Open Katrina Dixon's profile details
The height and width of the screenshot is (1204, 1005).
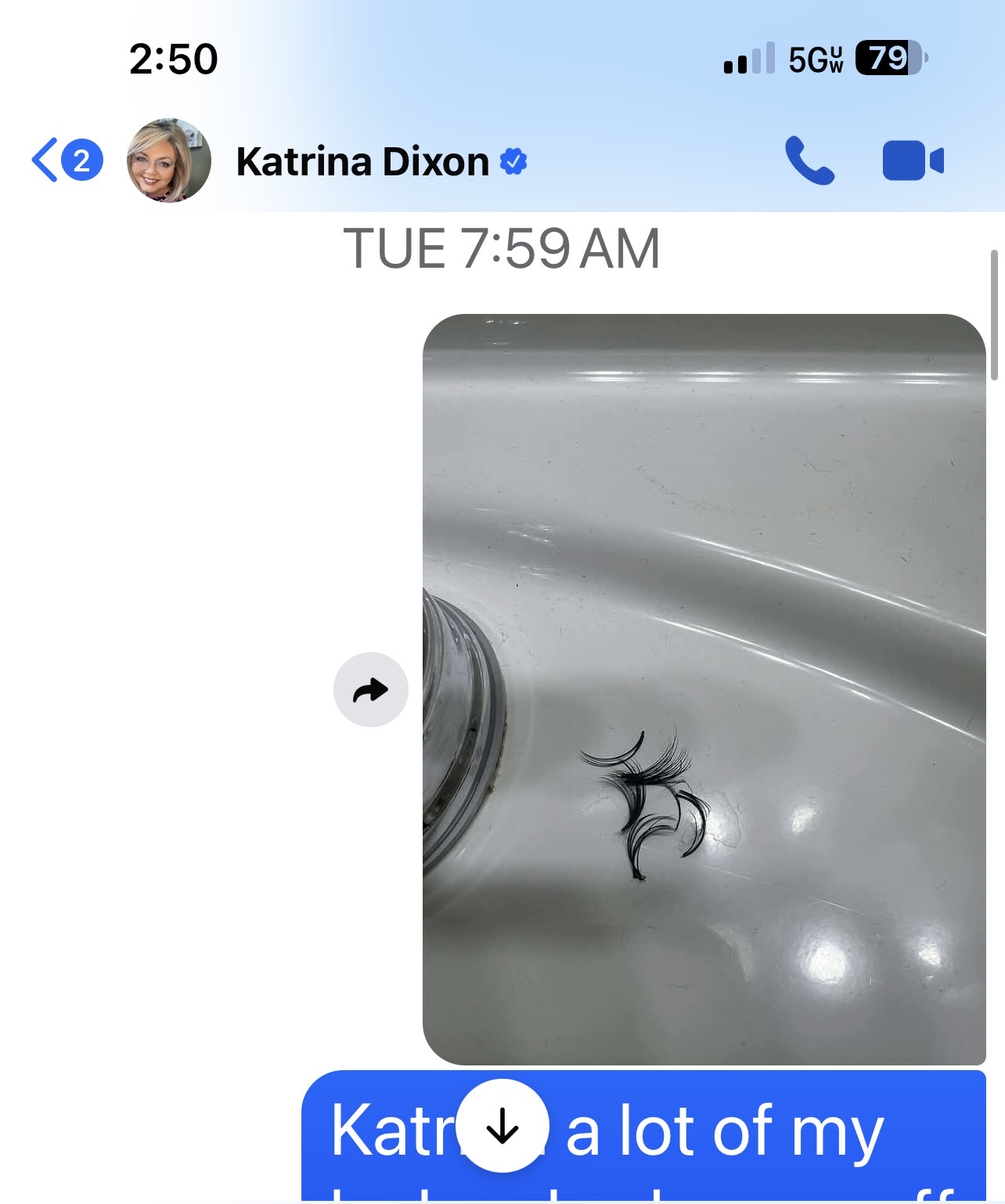click(362, 162)
